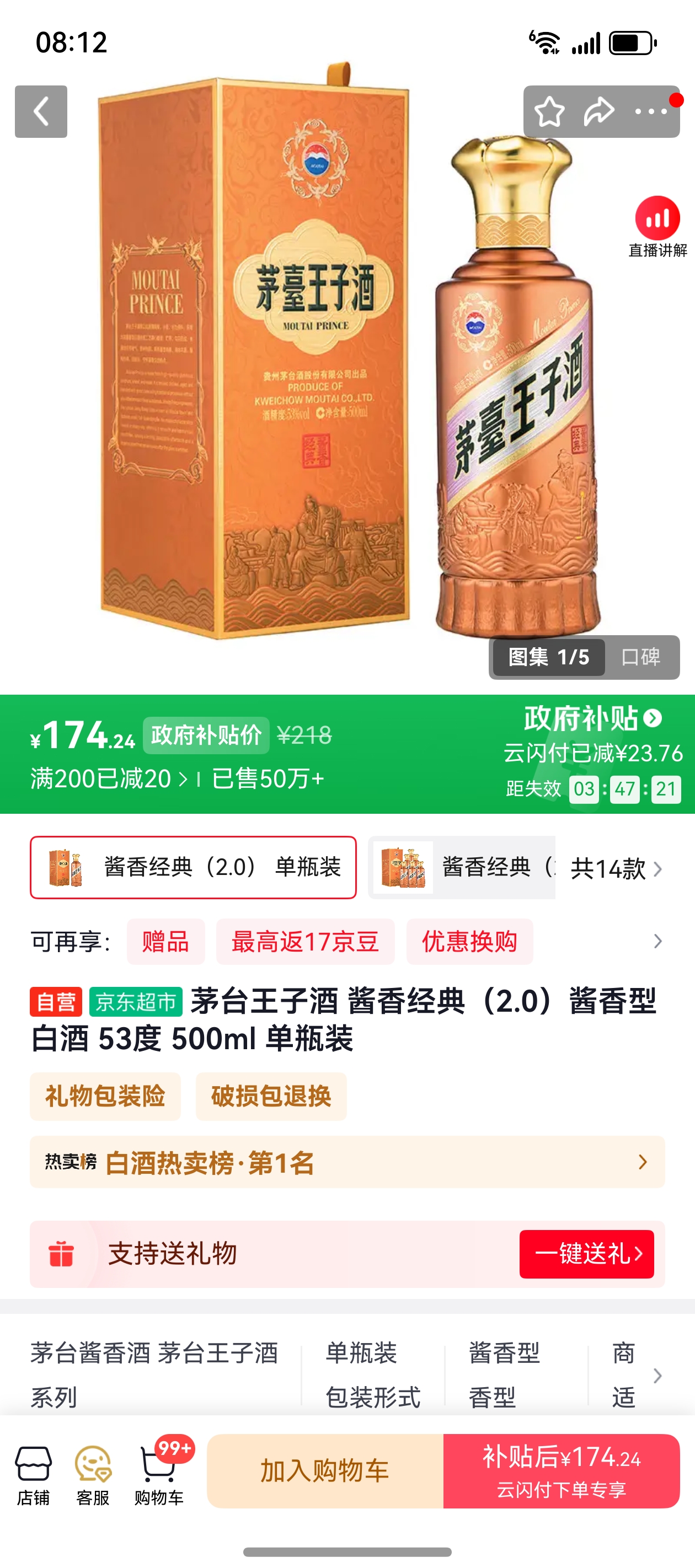Tap the gift icon beside 支持送礼物
This screenshot has height=1568, width=695.
click(x=61, y=1253)
